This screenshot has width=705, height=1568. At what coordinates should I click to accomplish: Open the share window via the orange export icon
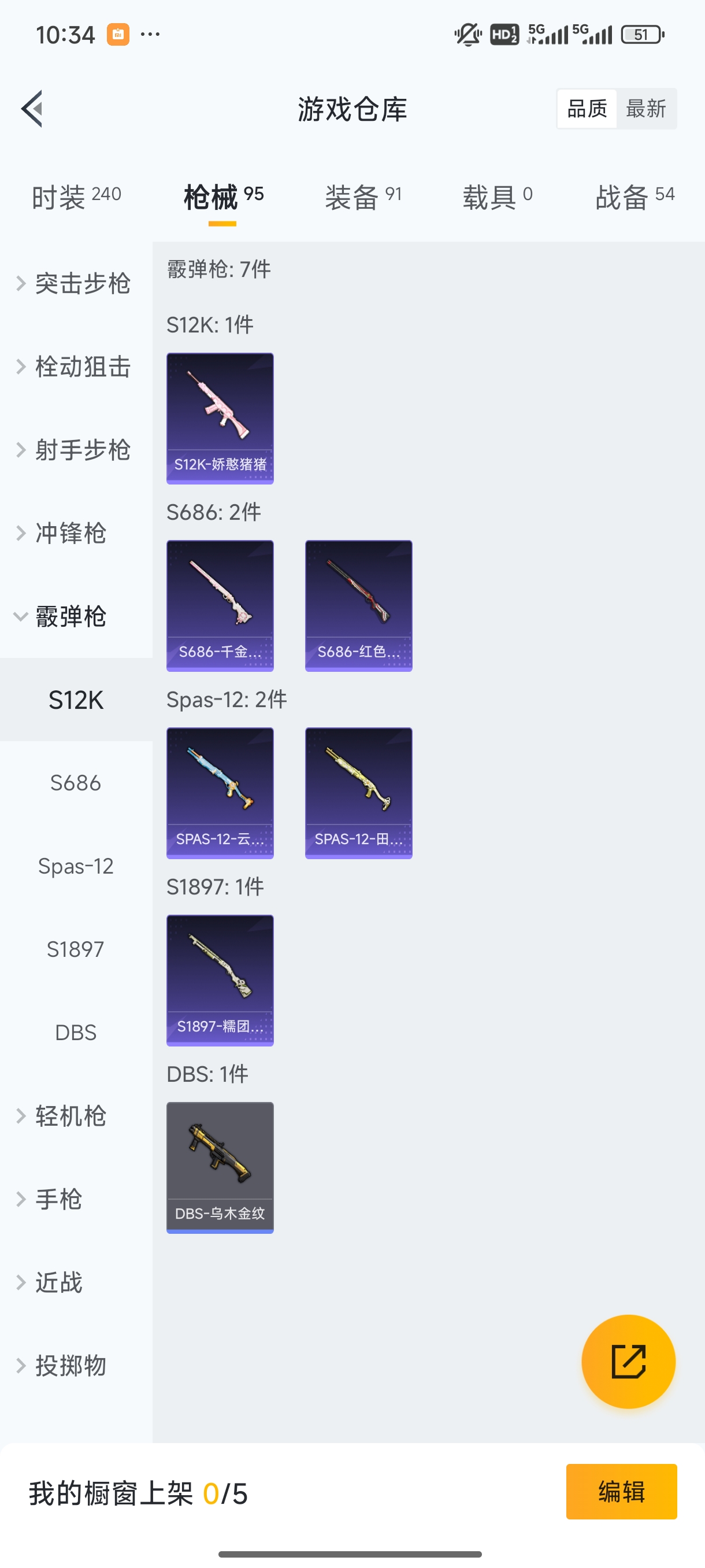coord(629,1362)
